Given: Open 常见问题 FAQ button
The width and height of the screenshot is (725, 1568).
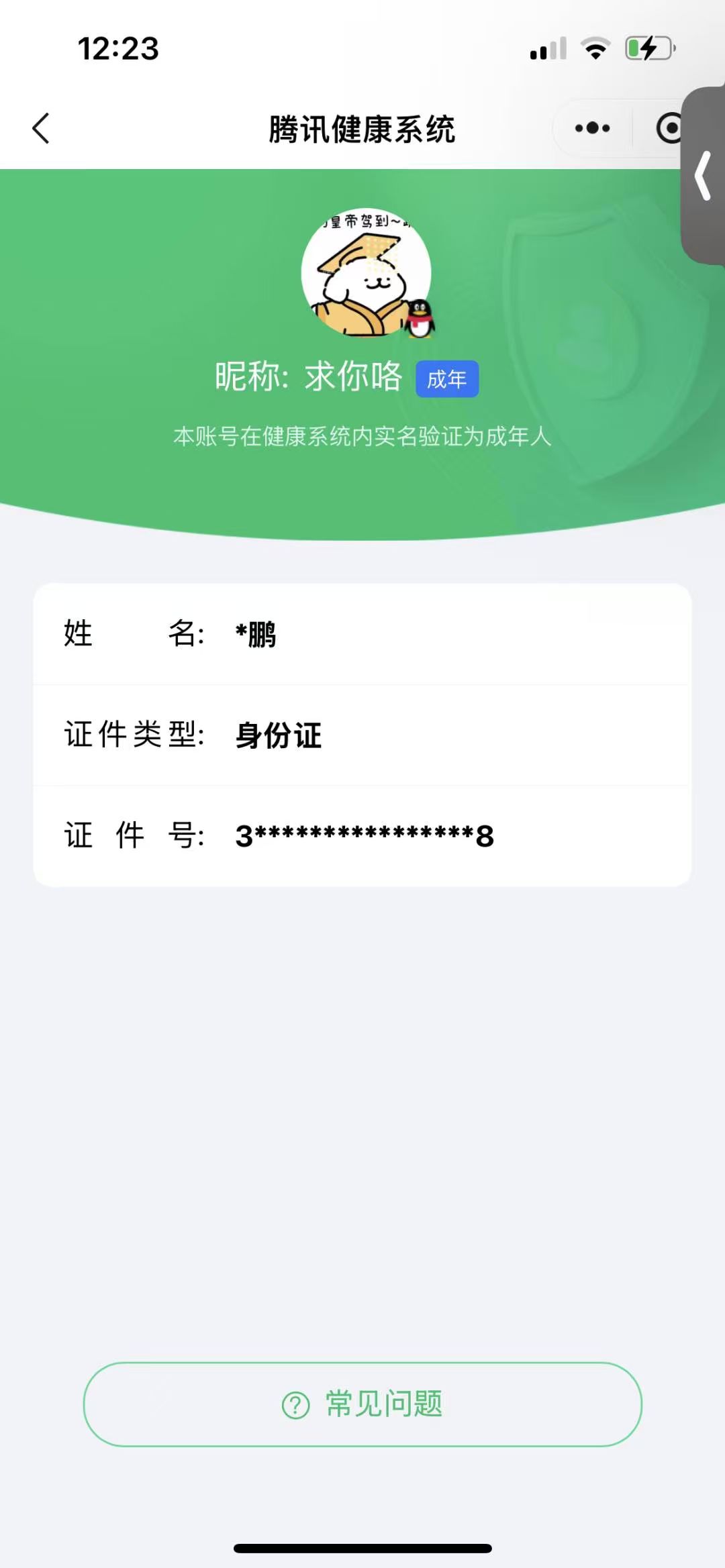Looking at the screenshot, I should pyautogui.click(x=362, y=1404).
